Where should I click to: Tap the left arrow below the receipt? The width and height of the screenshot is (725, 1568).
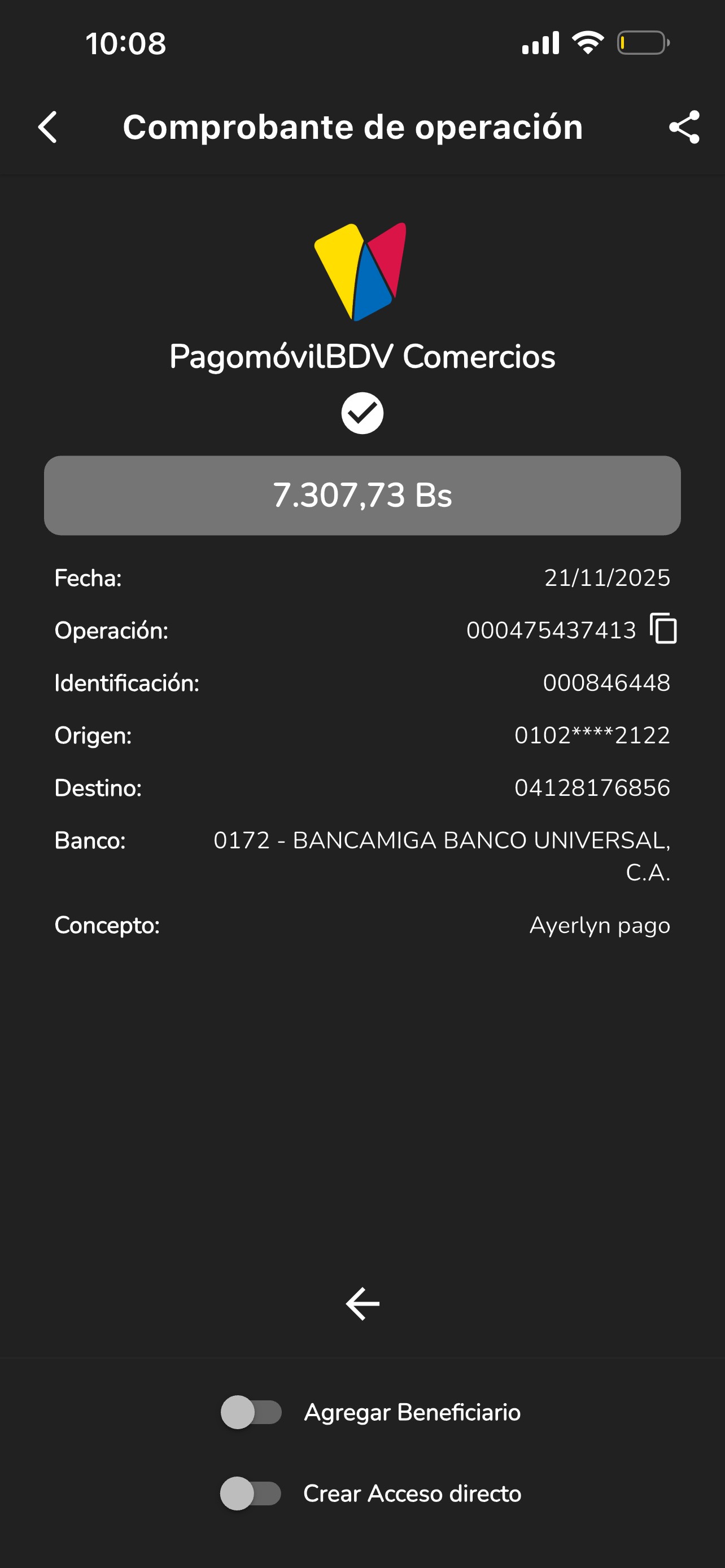tap(362, 1304)
